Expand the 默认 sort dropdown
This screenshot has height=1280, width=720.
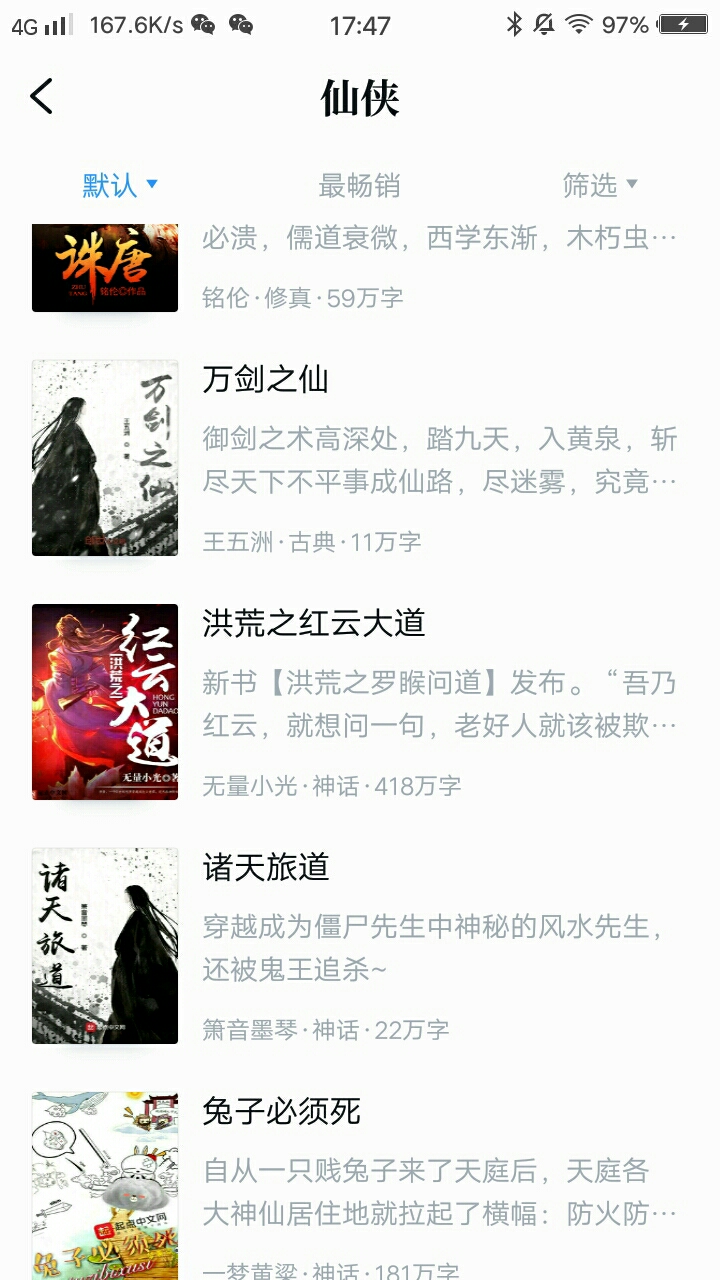[x=120, y=185]
